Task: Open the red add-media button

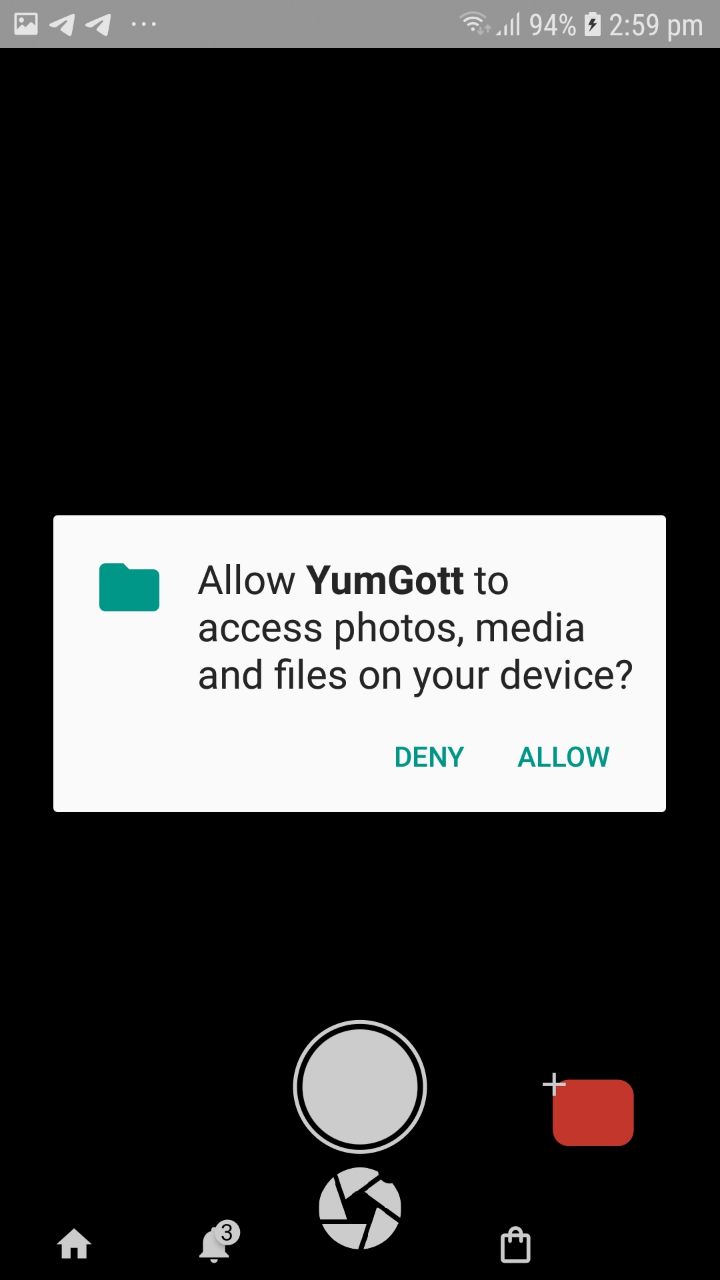Action: pyautogui.click(x=592, y=1111)
